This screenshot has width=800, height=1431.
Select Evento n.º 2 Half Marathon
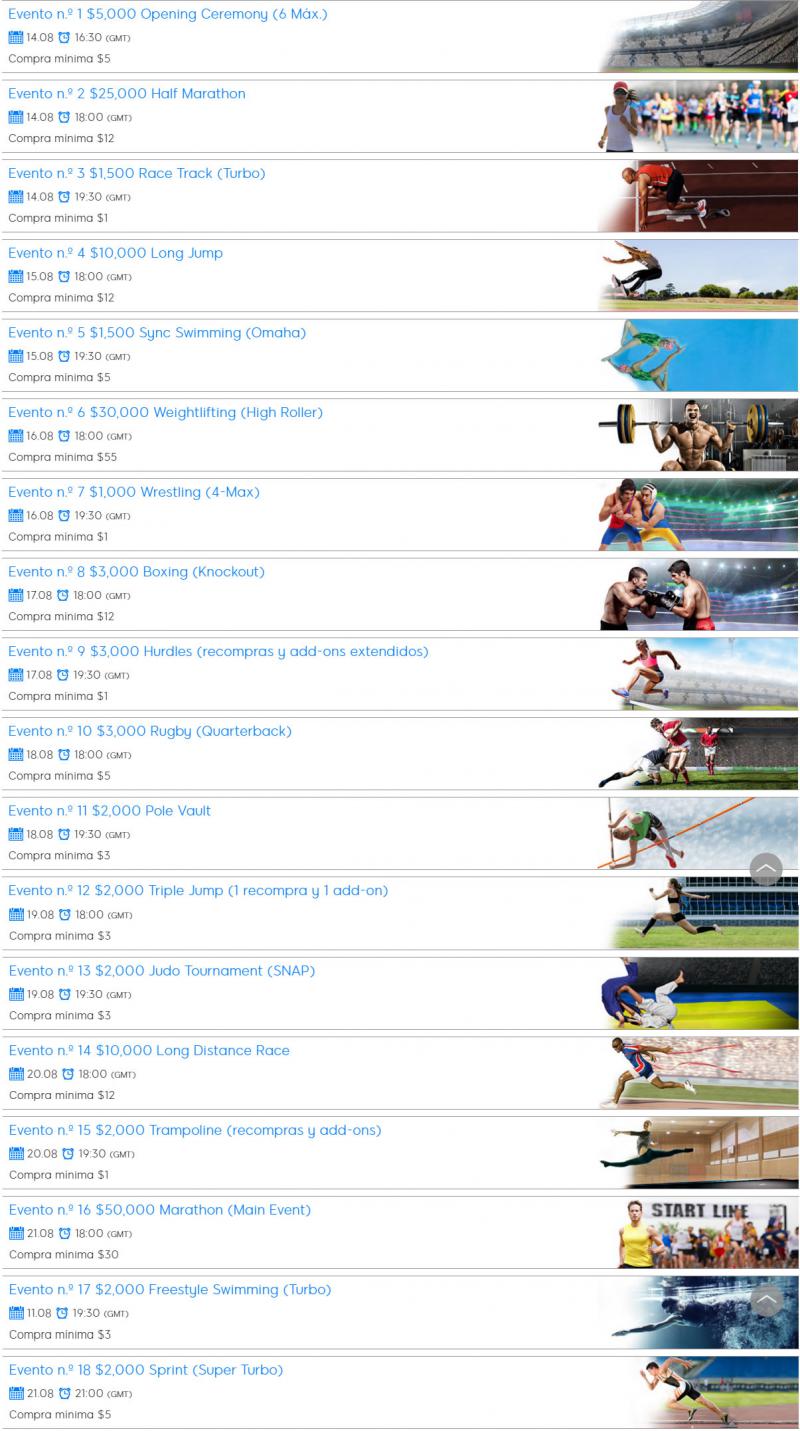click(127, 94)
